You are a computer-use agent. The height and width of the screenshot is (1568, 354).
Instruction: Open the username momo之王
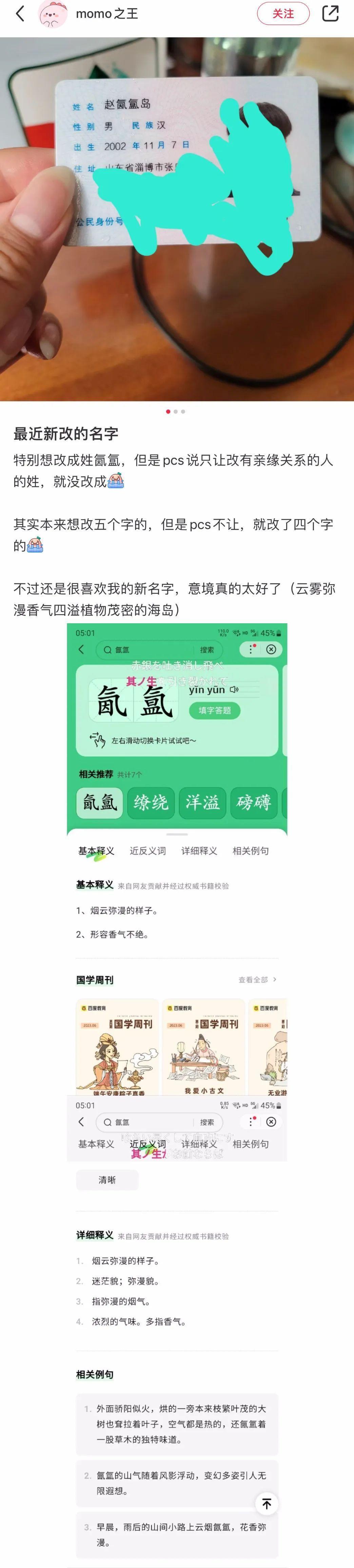[106, 14]
